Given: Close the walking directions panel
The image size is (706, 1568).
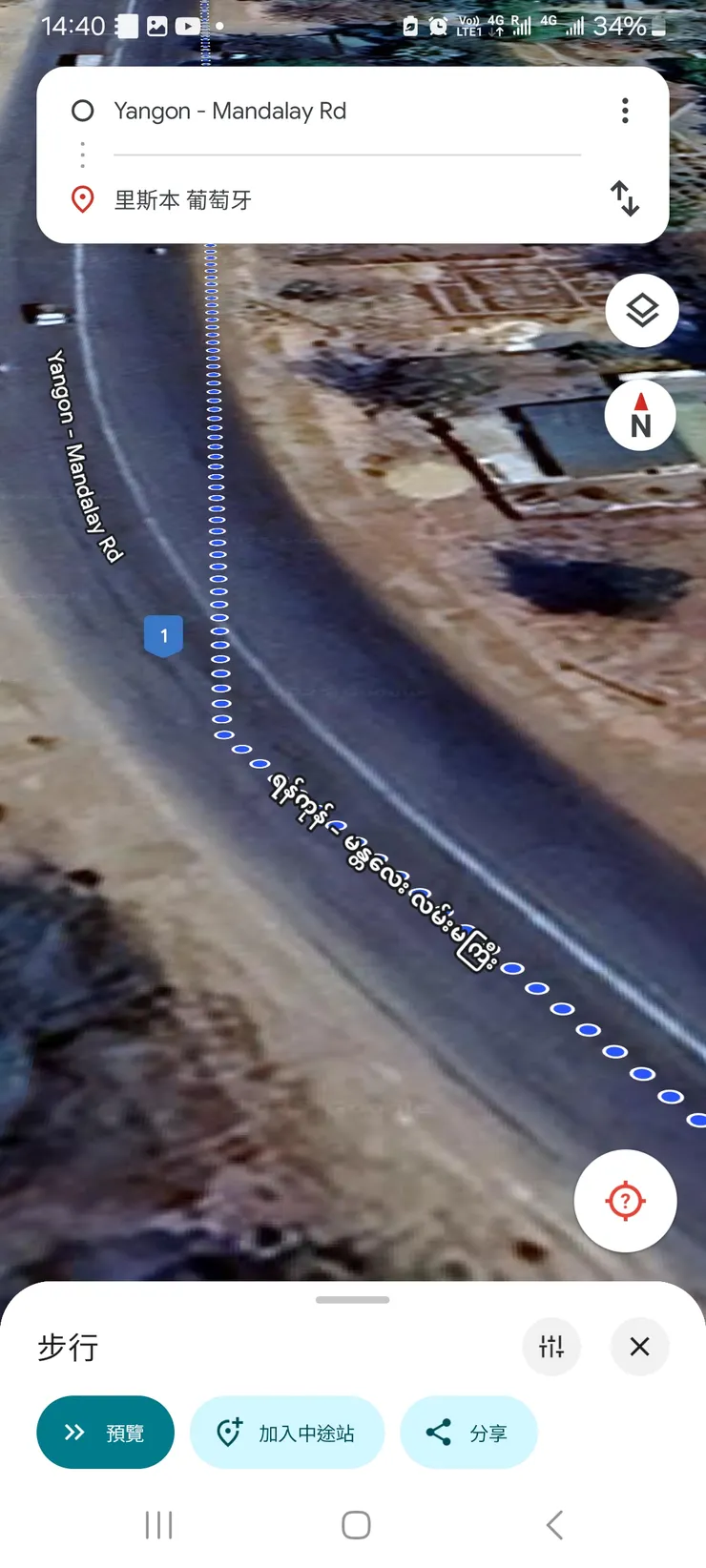Looking at the screenshot, I should [639, 1347].
